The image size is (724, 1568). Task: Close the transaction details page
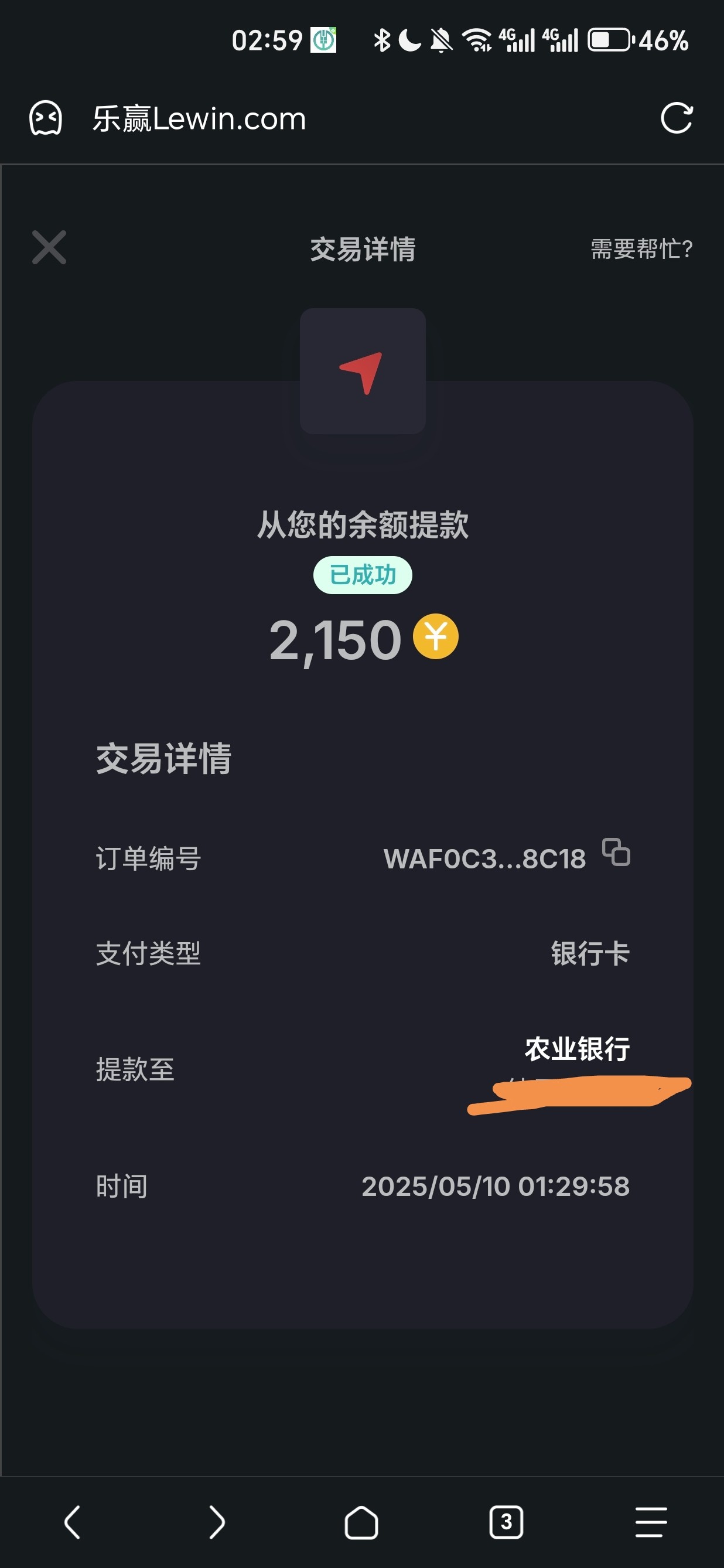pyautogui.click(x=49, y=248)
